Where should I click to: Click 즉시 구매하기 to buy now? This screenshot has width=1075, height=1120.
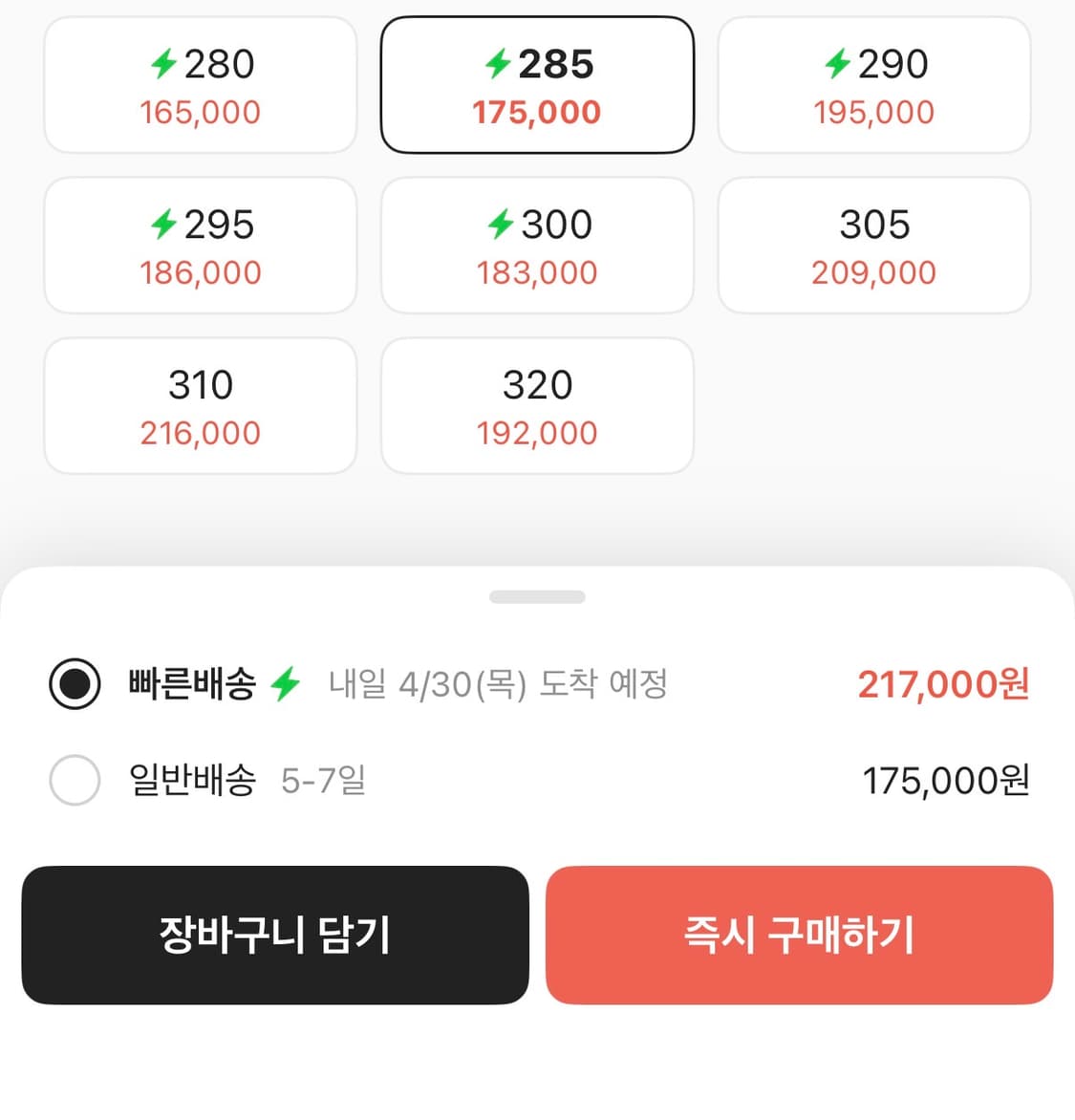click(801, 936)
